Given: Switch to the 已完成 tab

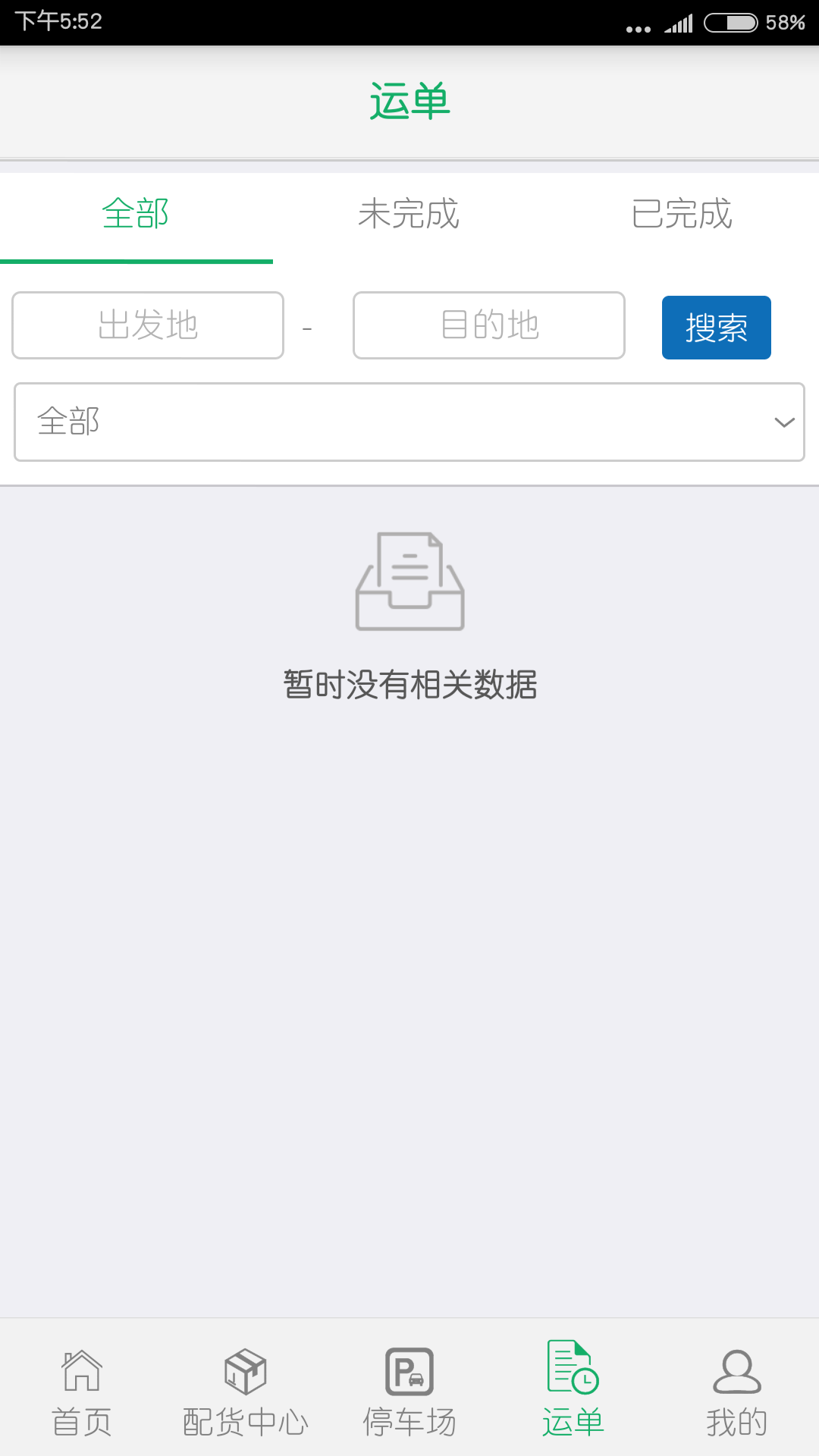Looking at the screenshot, I should (682, 215).
